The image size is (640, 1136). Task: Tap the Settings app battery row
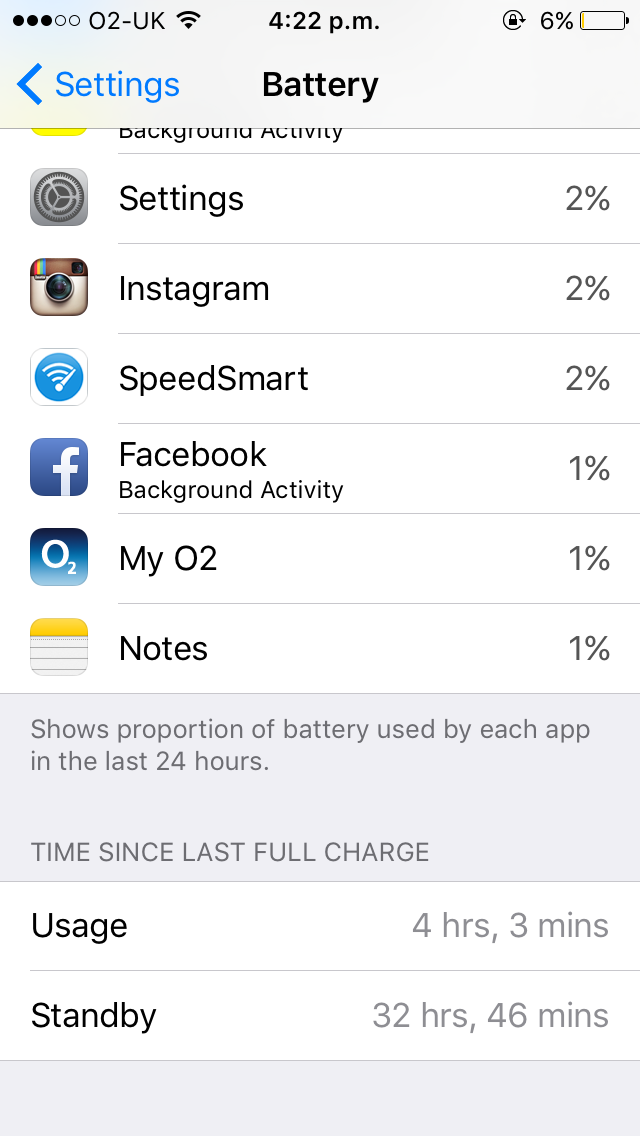coord(320,199)
